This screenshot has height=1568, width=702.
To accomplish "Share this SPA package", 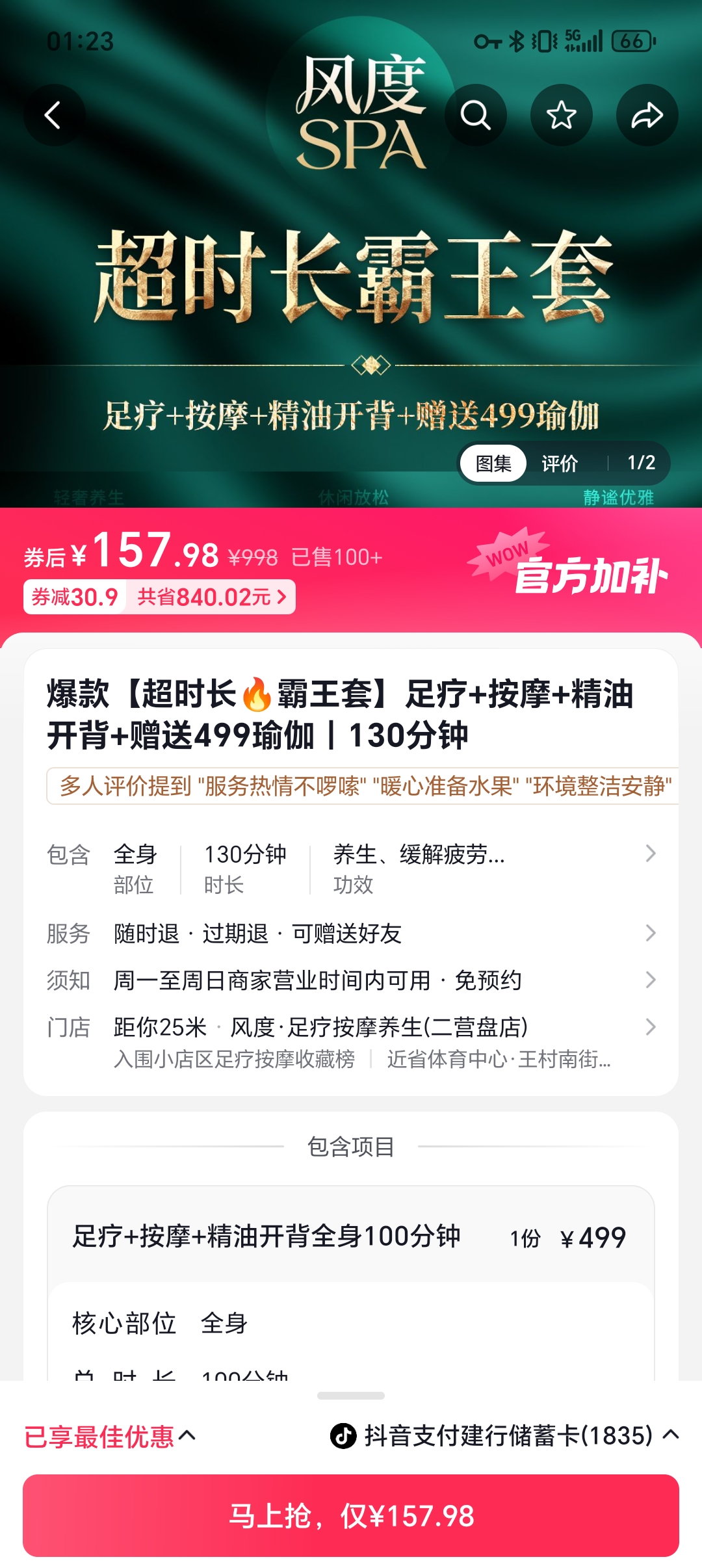I will [x=647, y=116].
